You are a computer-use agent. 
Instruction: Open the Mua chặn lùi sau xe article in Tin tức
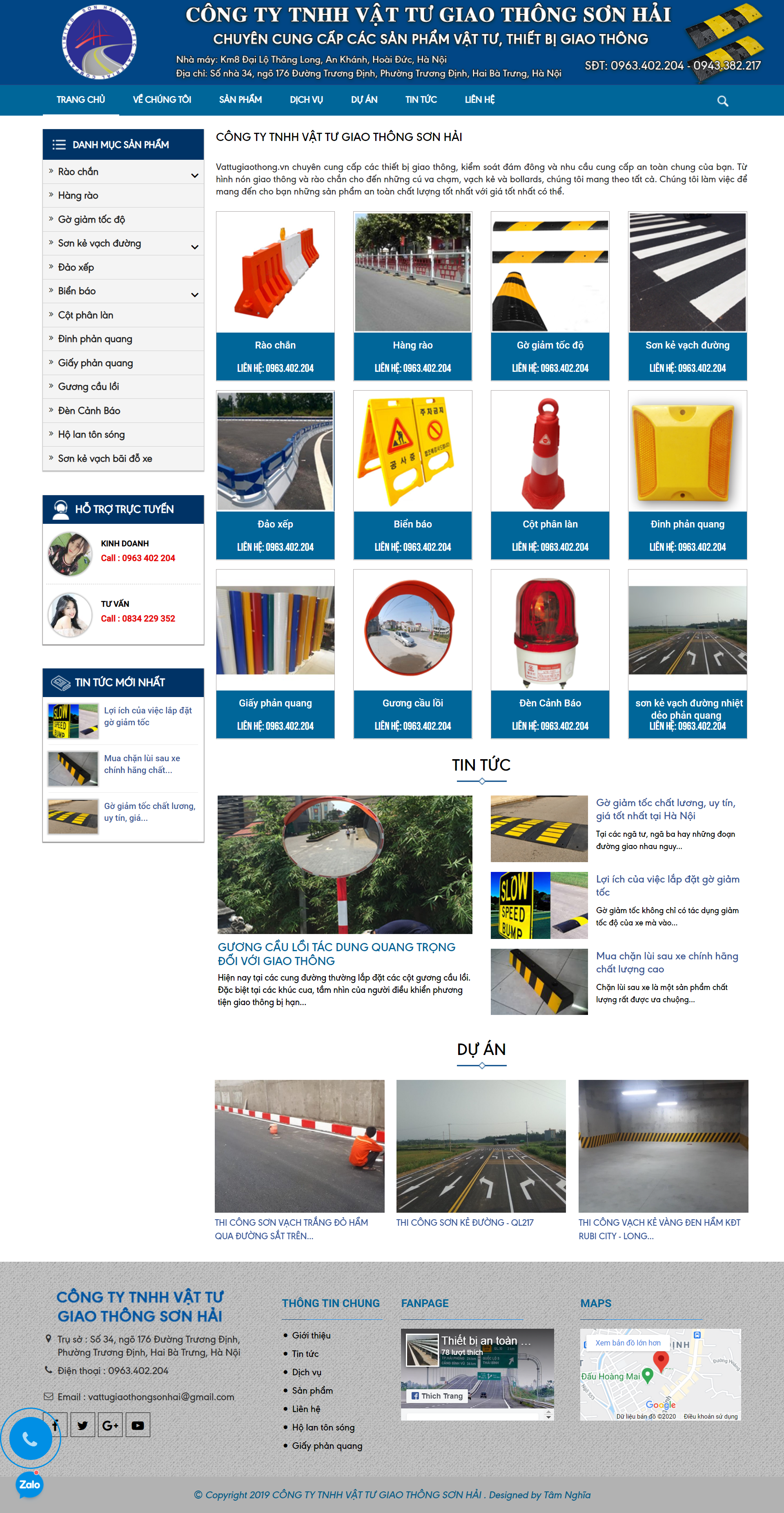pyautogui.click(x=667, y=962)
